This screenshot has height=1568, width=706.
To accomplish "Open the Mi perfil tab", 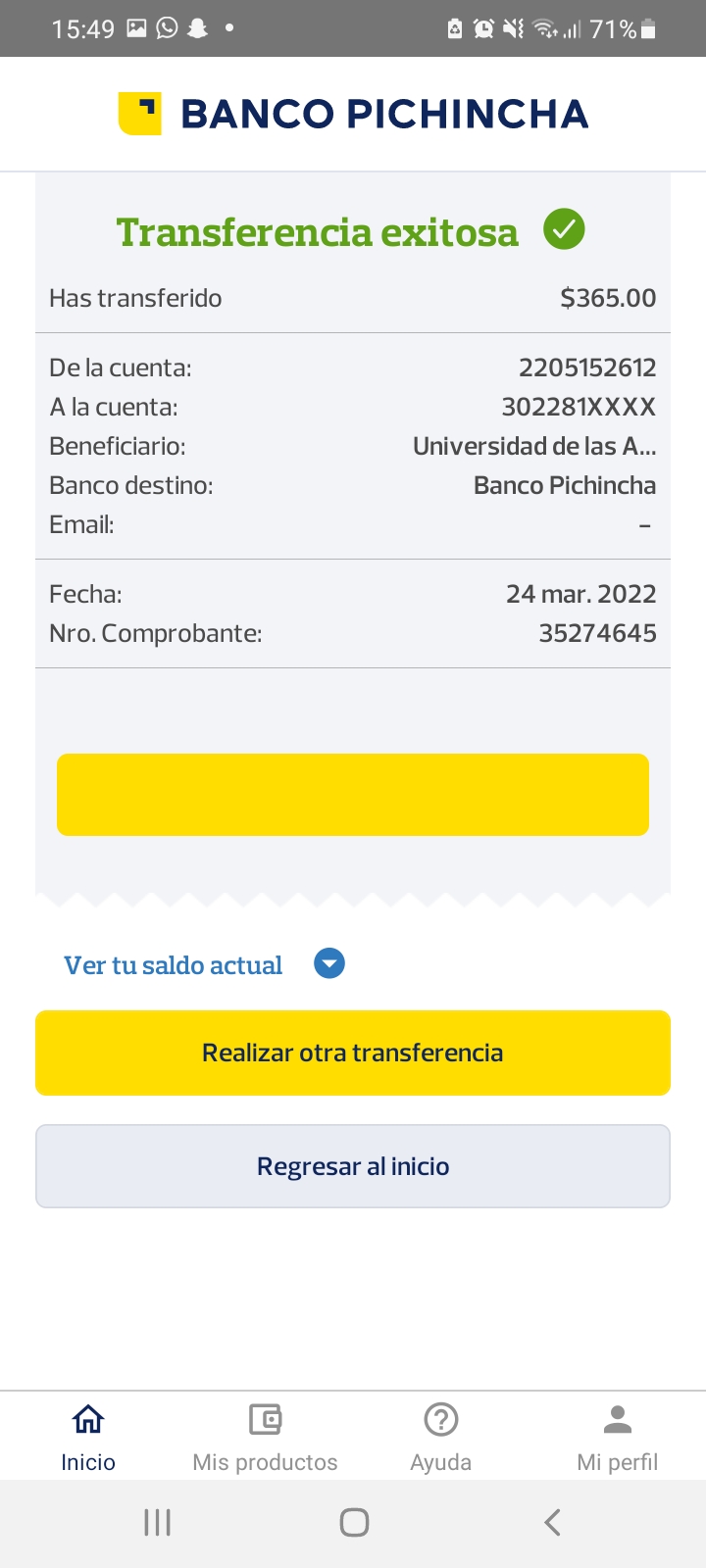I will pos(618,1436).
